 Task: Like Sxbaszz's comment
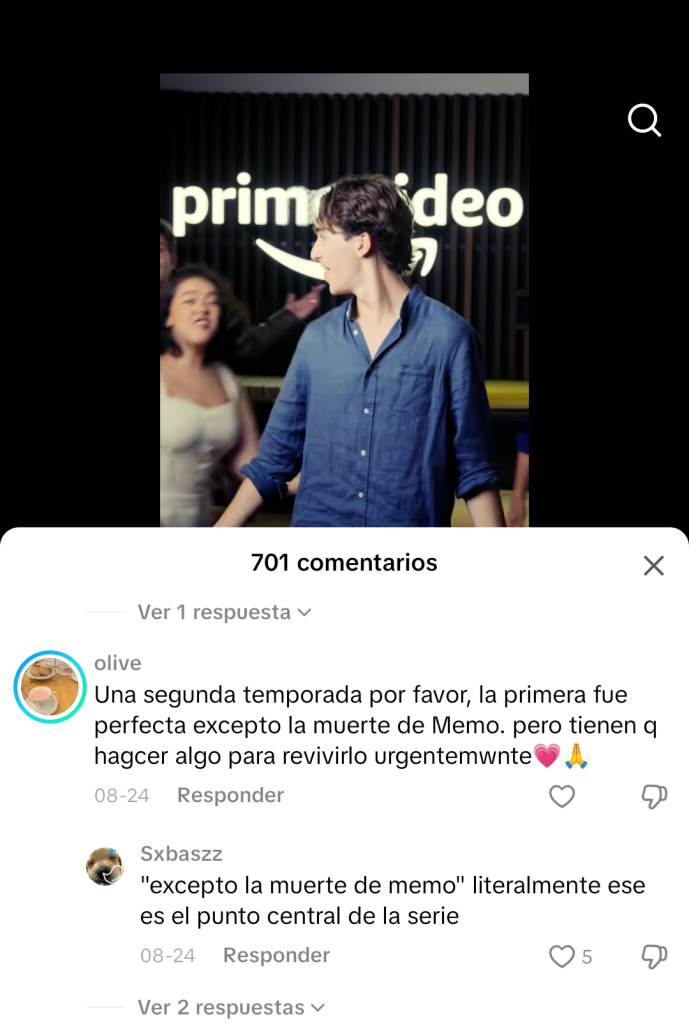[x=562, y=956]
